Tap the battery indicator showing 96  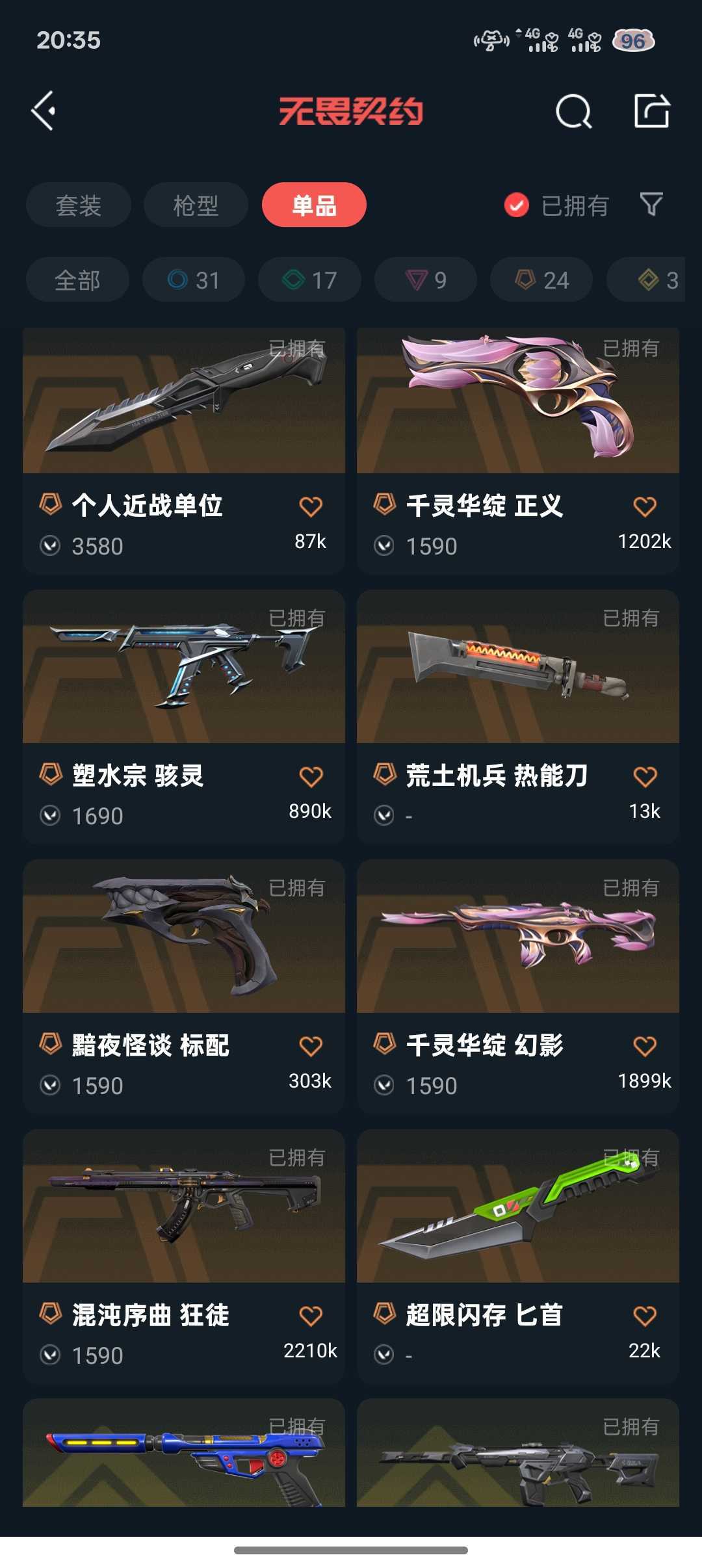click(x=635, y=40)
